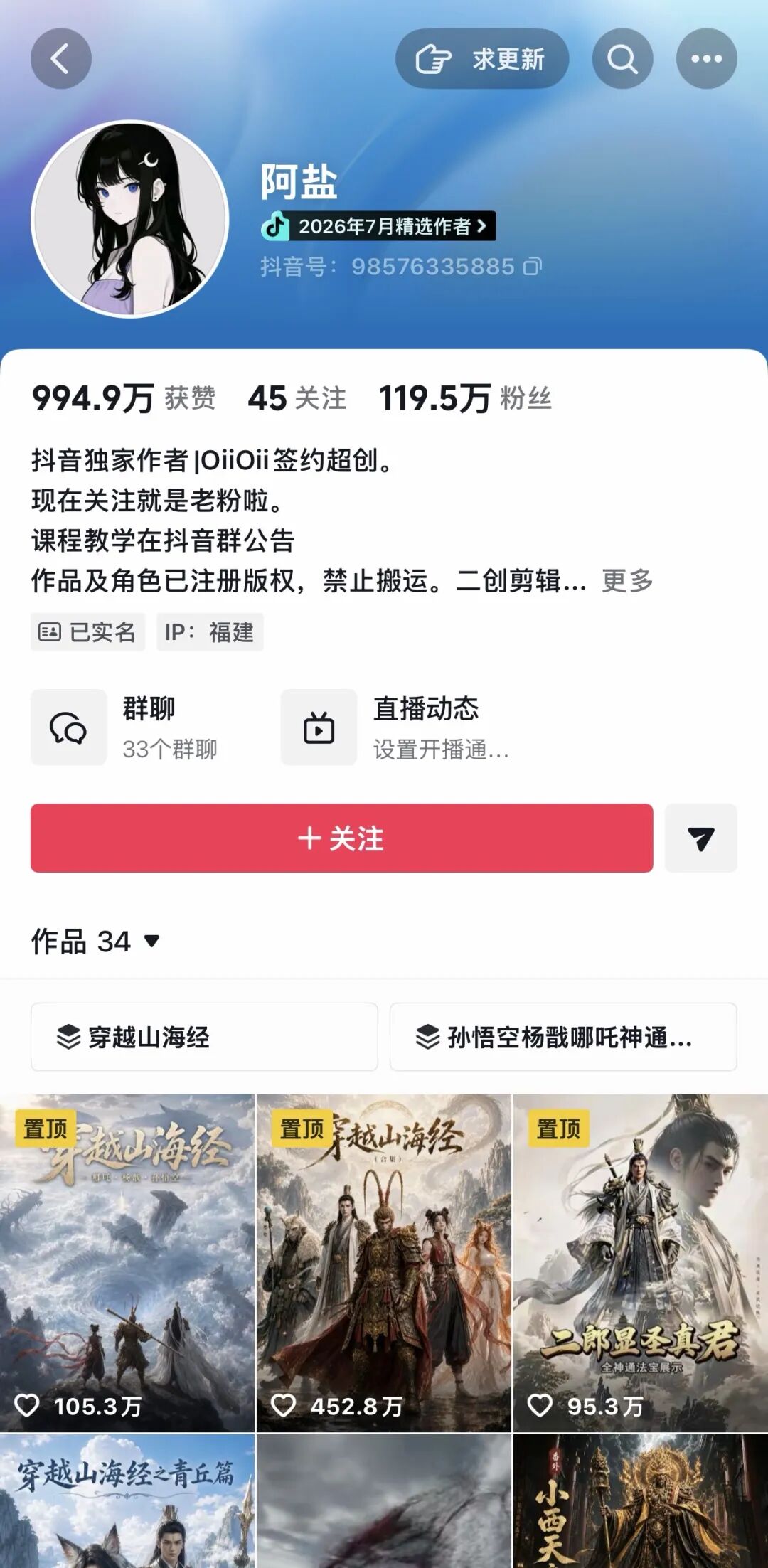
Task: Open the three-dot overflow menu
Action: 706,58
